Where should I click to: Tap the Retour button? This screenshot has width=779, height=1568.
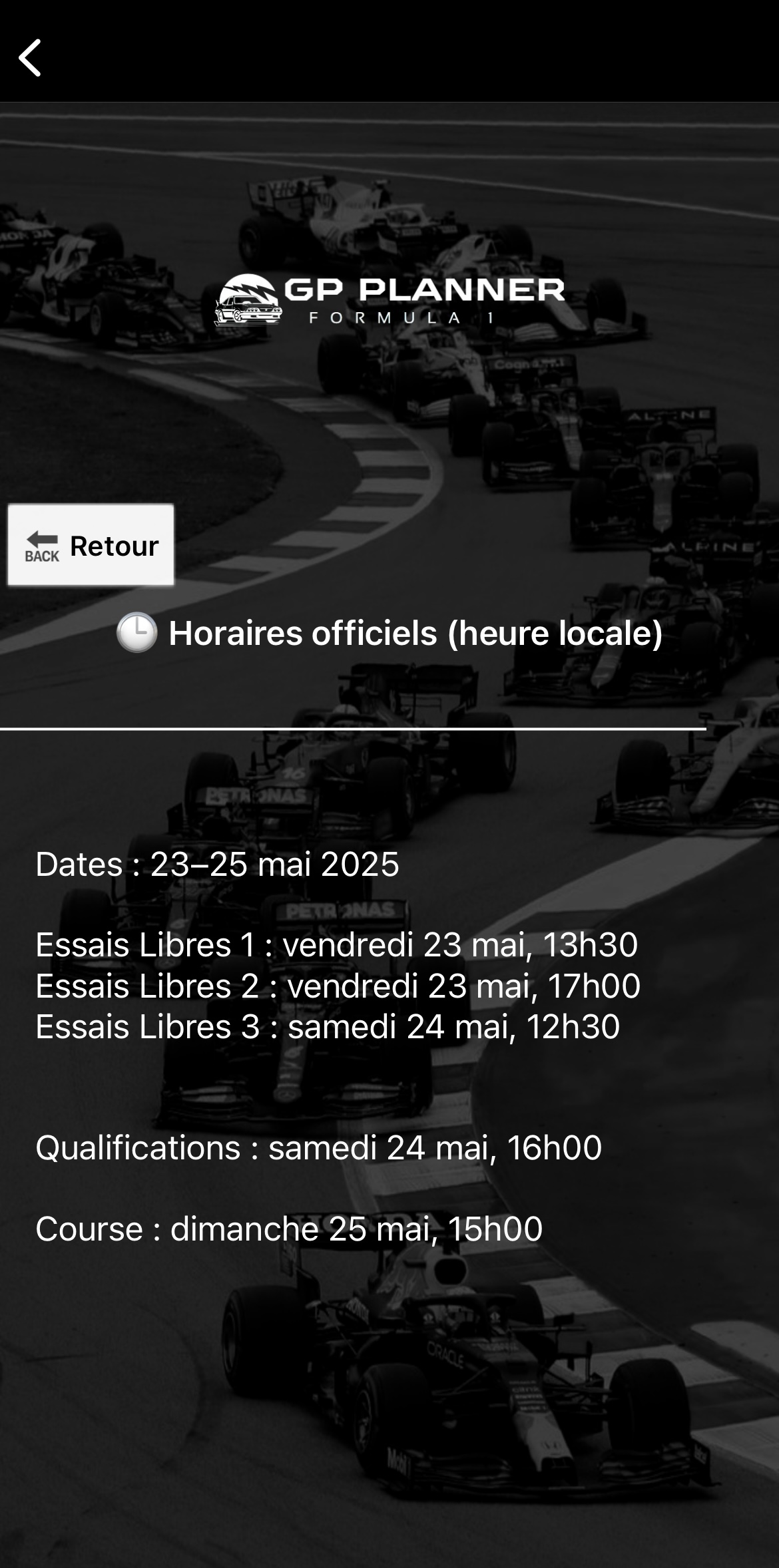(x=91, y=545)
